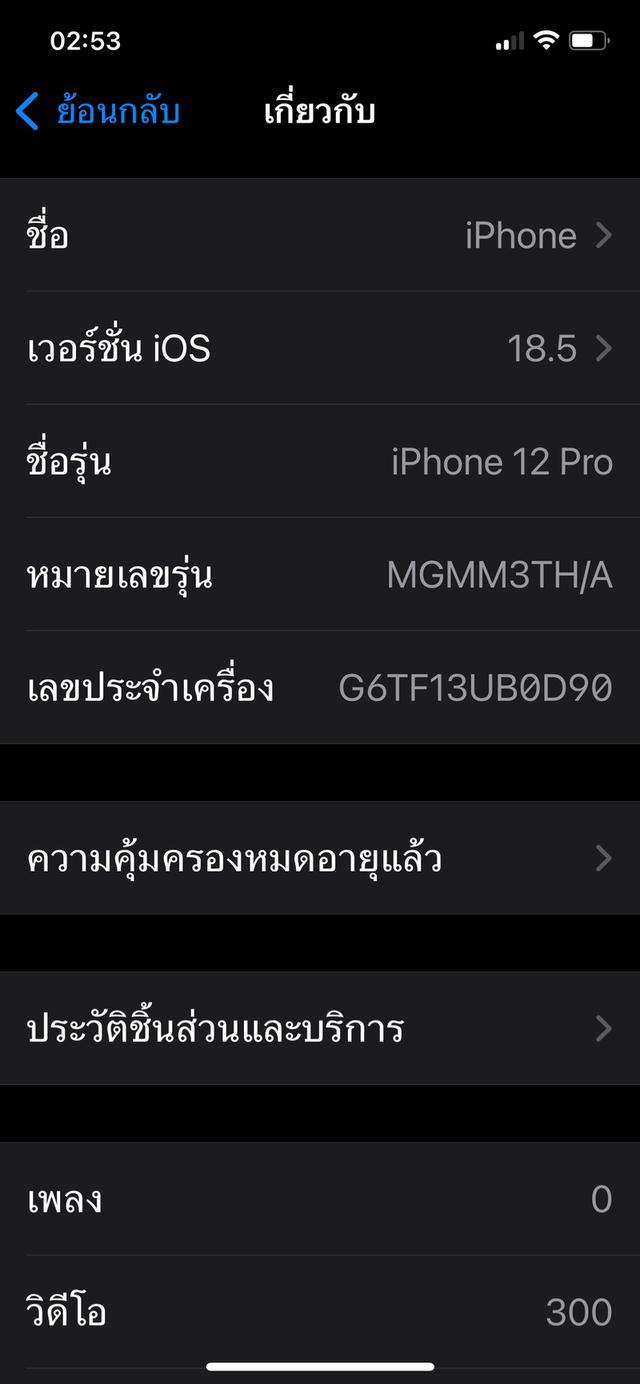Go back via ย้อนกลับ button
Screen dimensions: 640x1384
point(98,111)
